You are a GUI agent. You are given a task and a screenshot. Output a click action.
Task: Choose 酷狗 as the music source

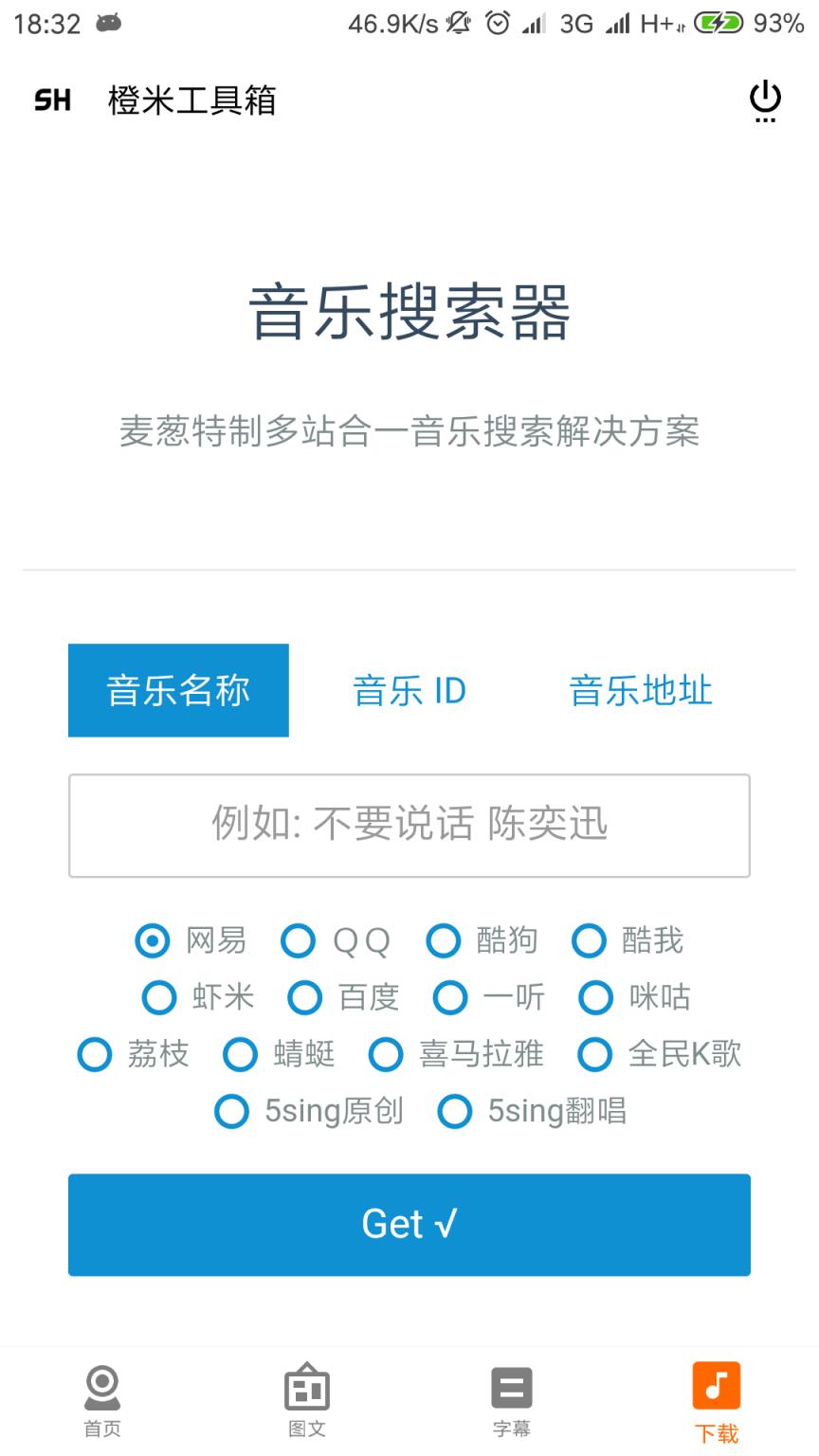coord(444,940)
